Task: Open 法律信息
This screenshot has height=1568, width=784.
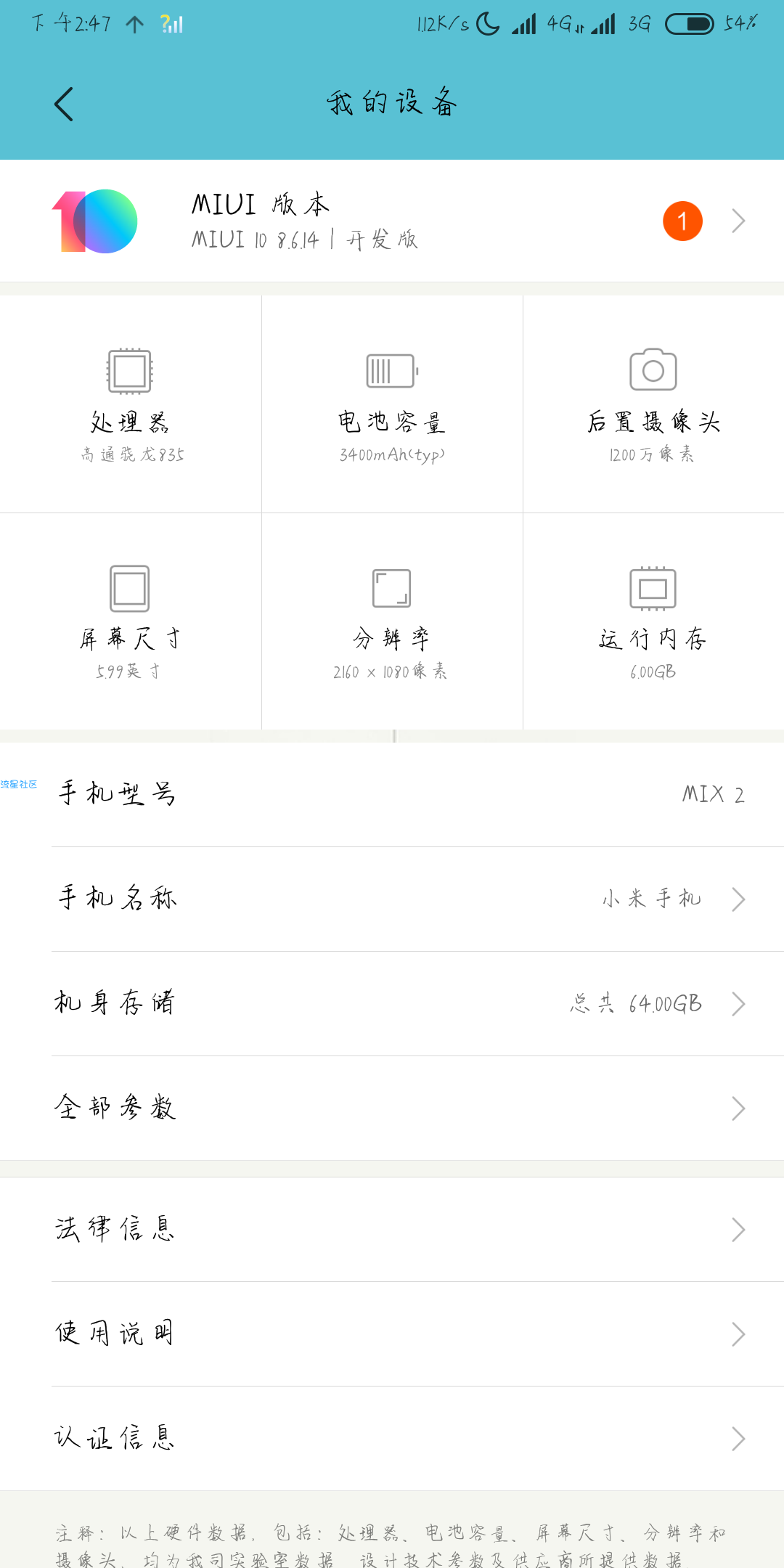Action: tap(392, 1229)
